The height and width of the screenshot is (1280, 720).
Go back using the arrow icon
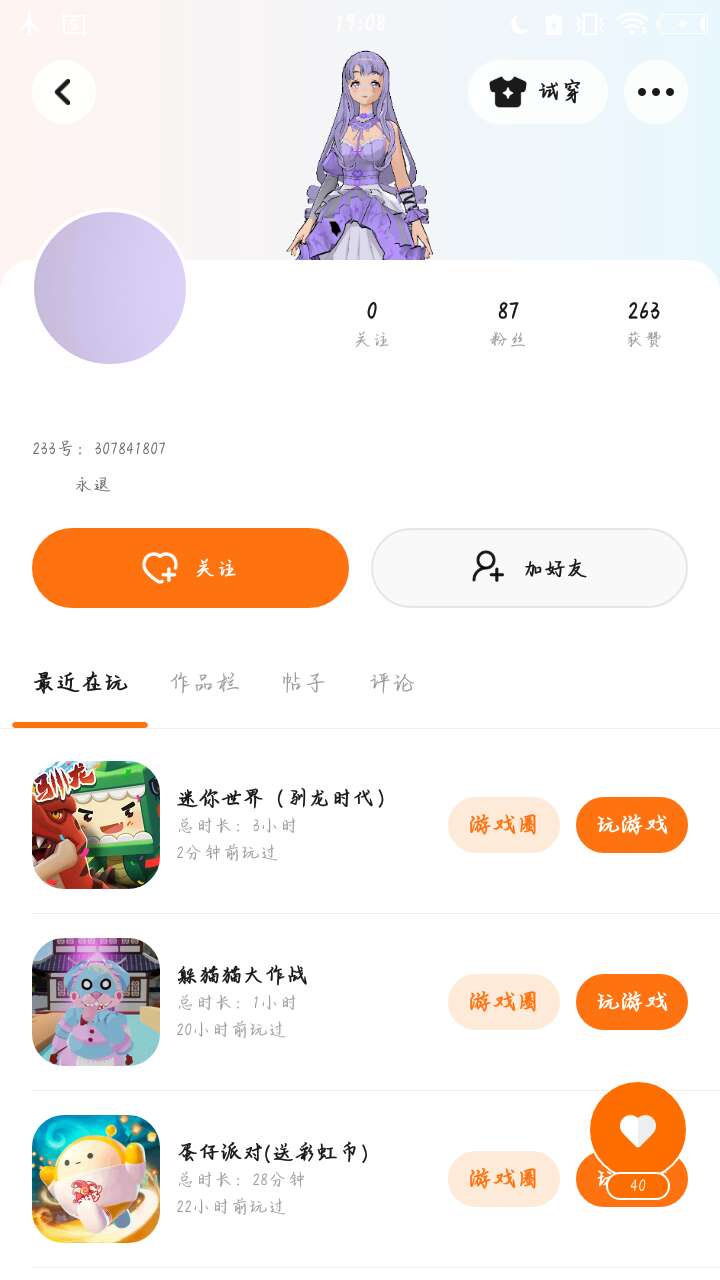63,92
